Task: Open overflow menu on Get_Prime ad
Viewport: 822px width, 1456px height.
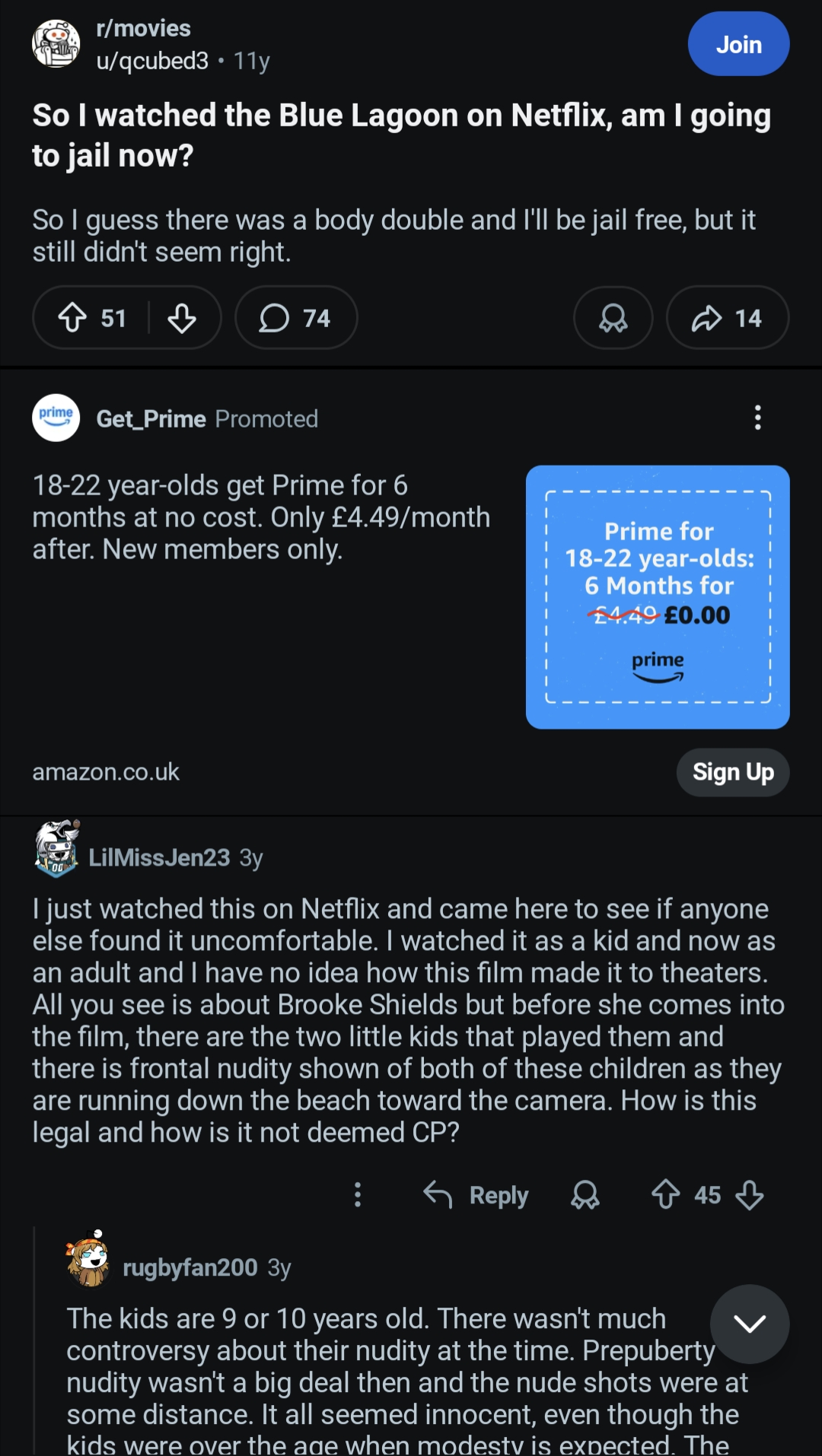Action: point(757,418)
